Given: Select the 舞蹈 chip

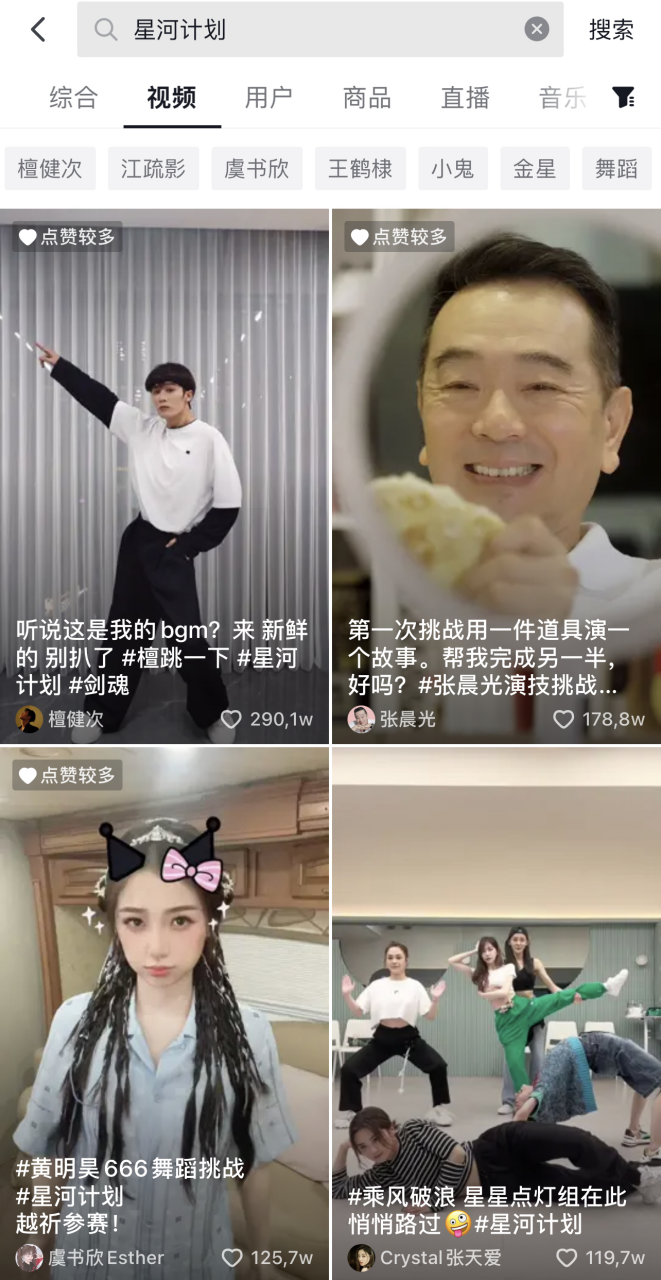Looking at the screenshot, I should point(616,169).
